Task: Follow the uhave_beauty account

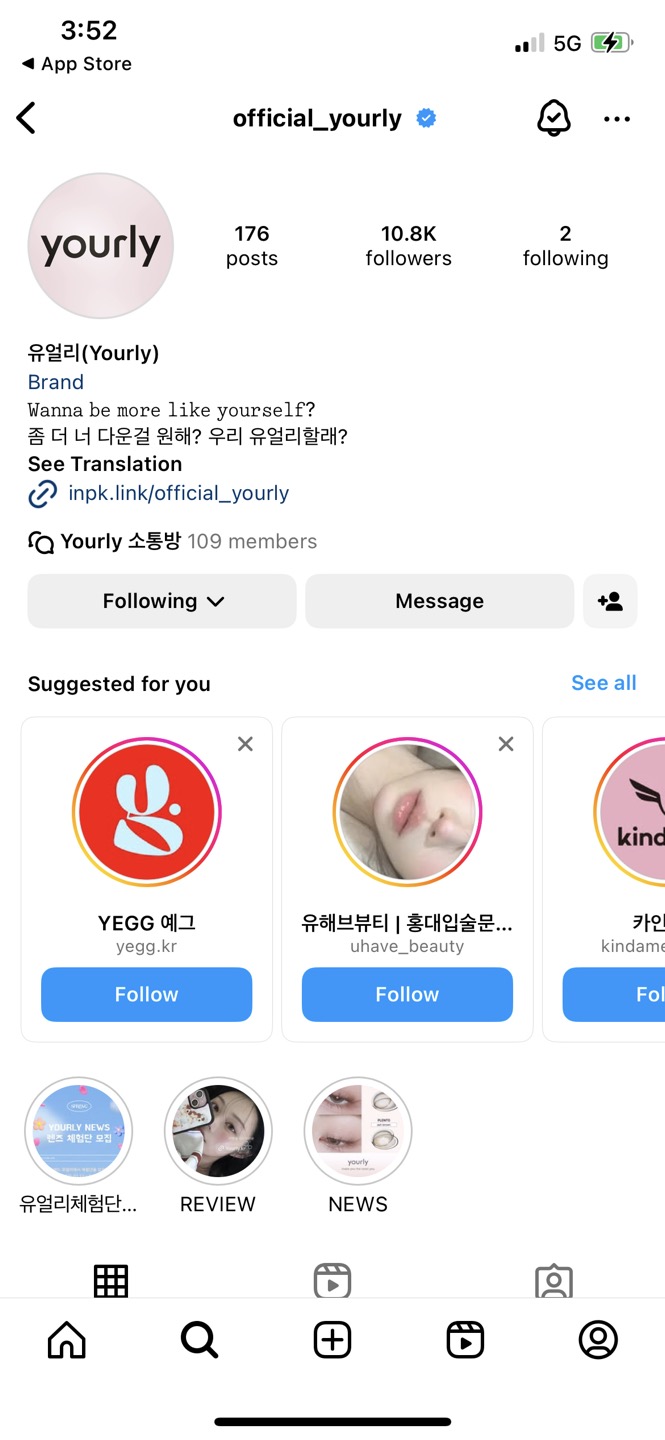Action: 407,994
